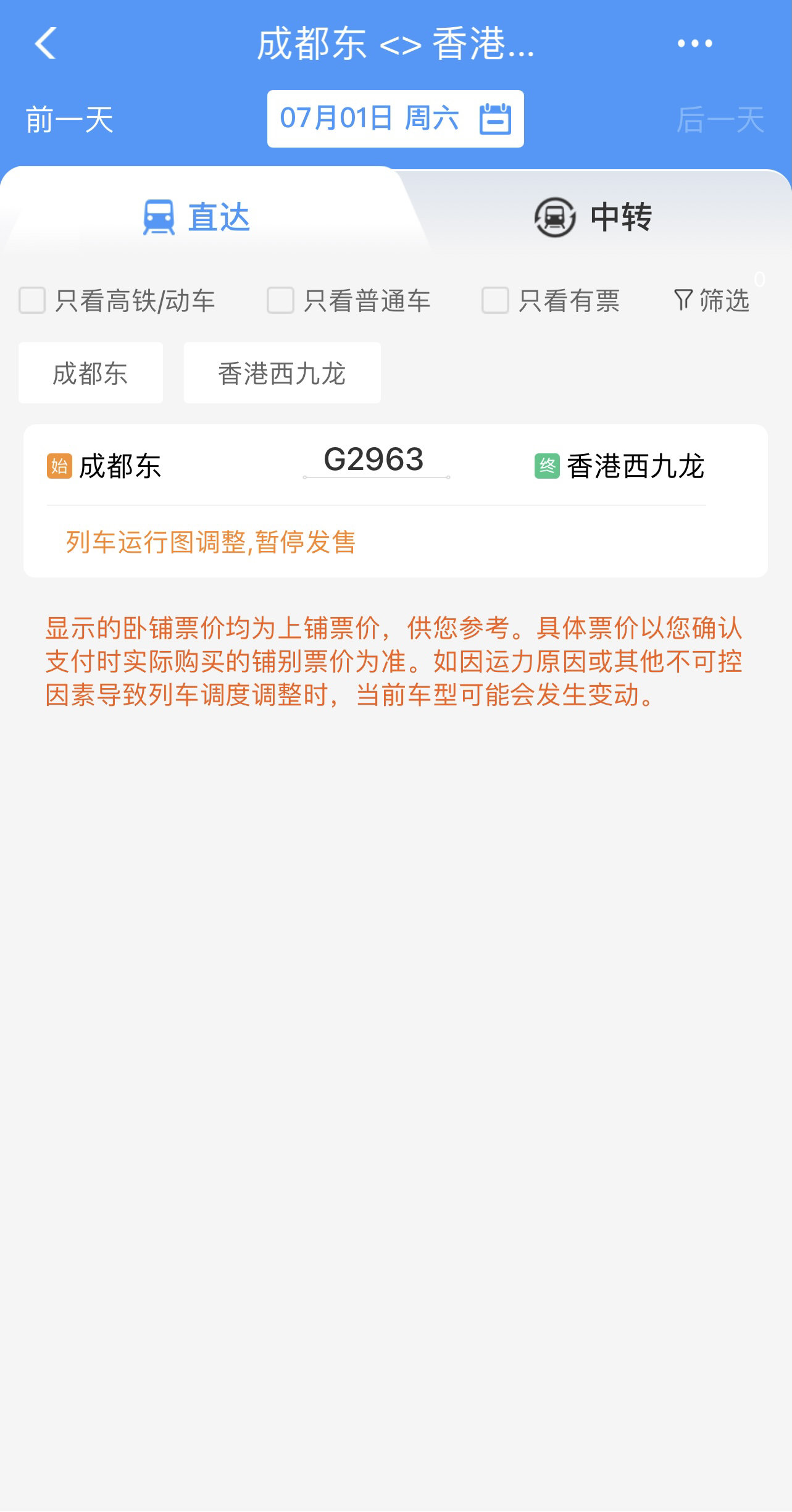
Task: Tick 只看有票 to show available tickets
Action: (x=495, y=301)
